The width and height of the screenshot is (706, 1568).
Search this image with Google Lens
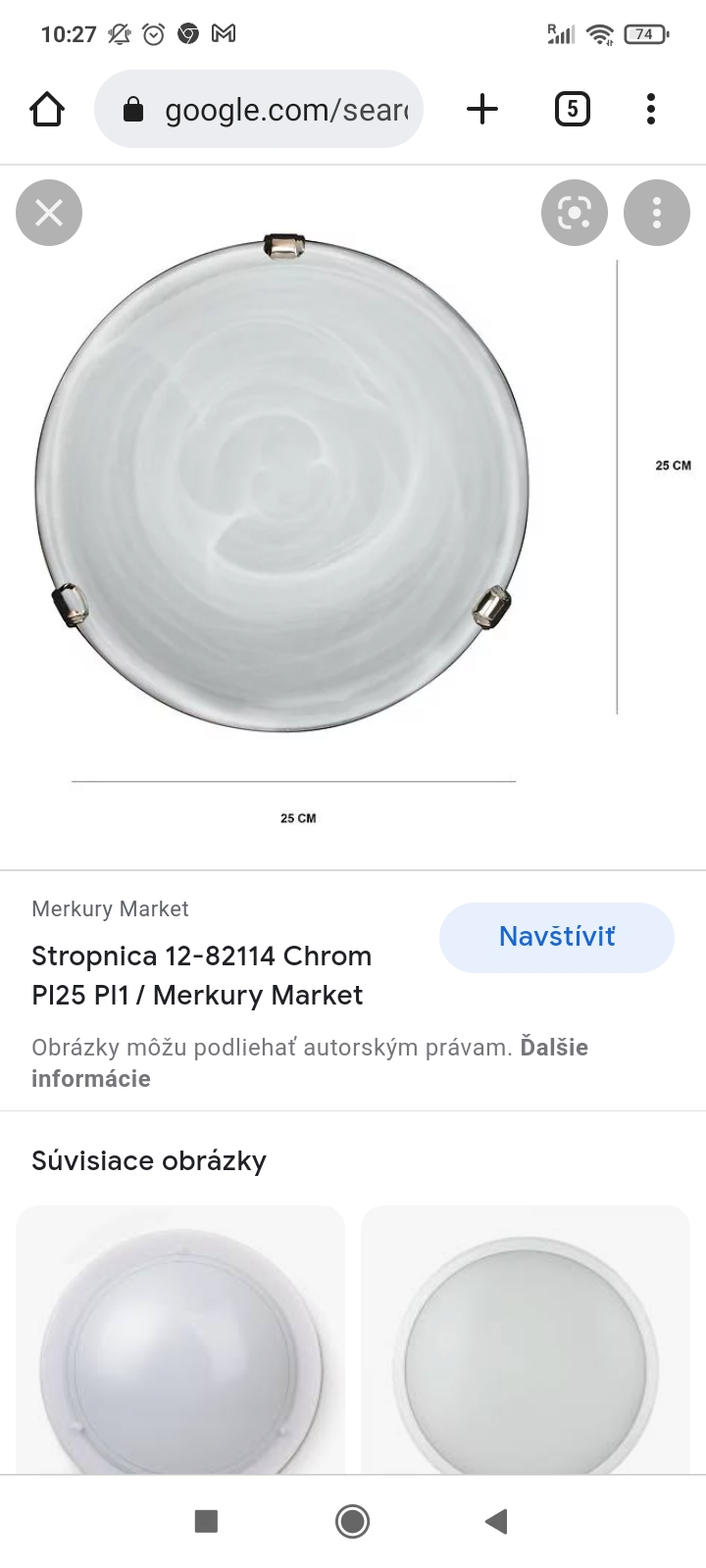[575, 213]
